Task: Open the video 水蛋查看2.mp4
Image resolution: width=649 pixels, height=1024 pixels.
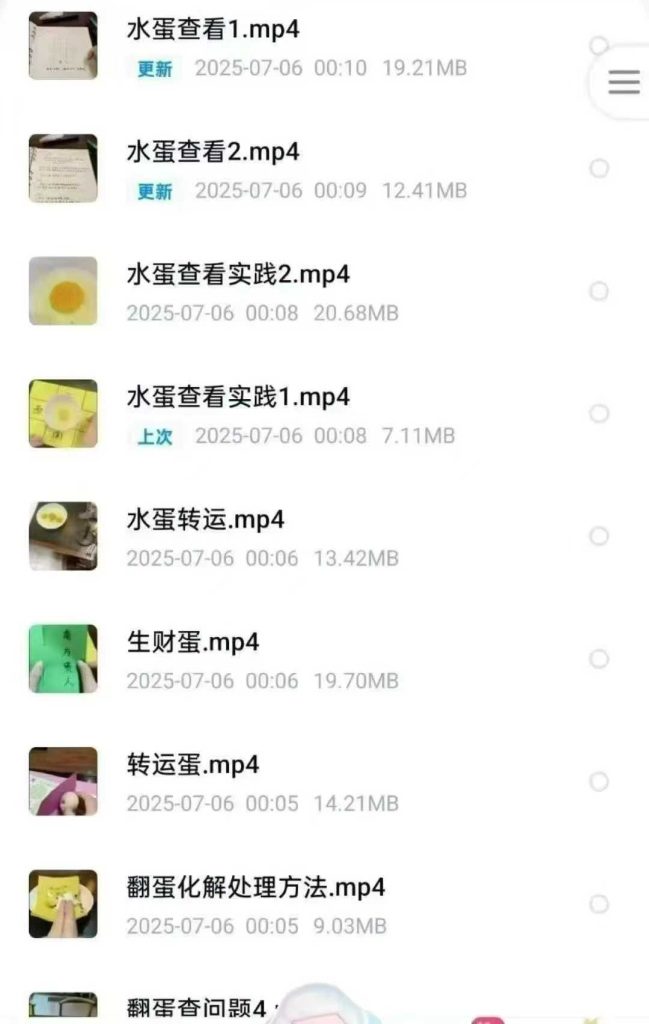Action: click(213, 152)
